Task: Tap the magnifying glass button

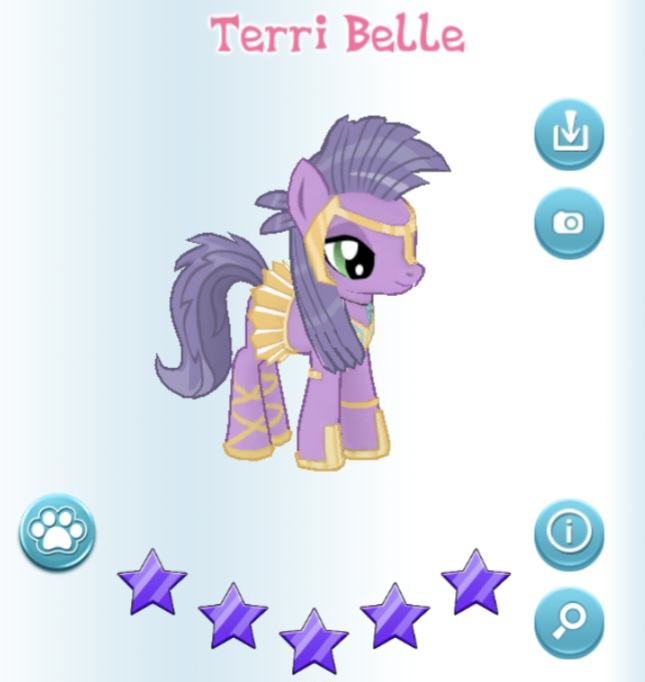Action: pos(569,622)
